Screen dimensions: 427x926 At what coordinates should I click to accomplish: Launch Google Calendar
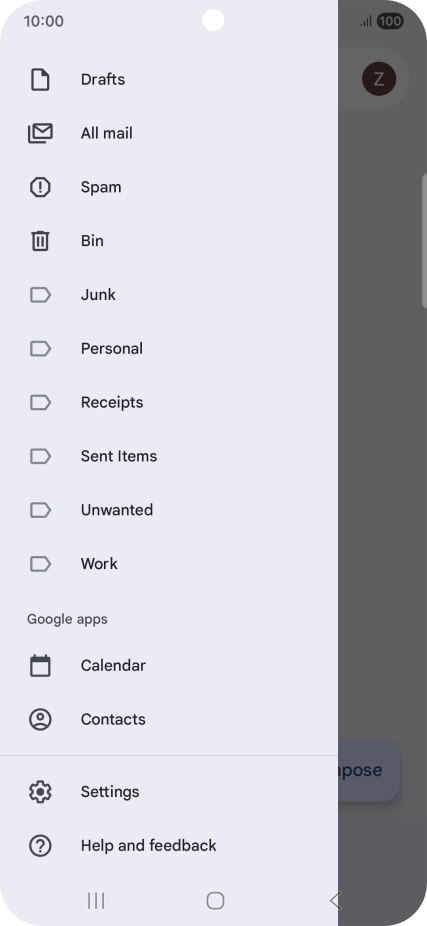coord(169,665)
